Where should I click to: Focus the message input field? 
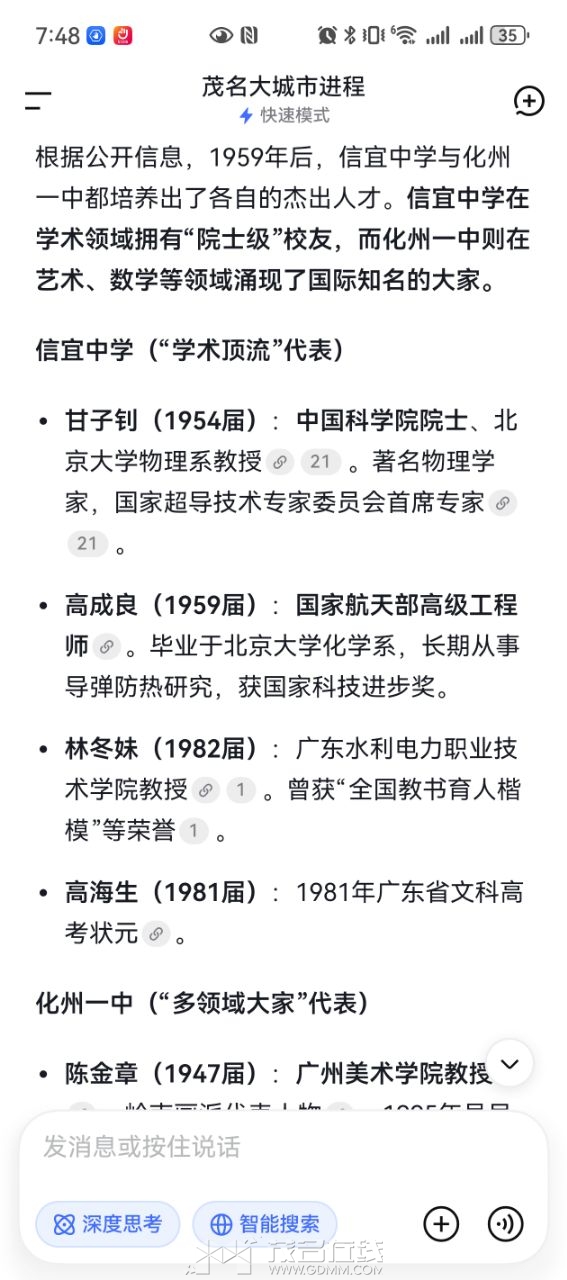coord(283,1147)
